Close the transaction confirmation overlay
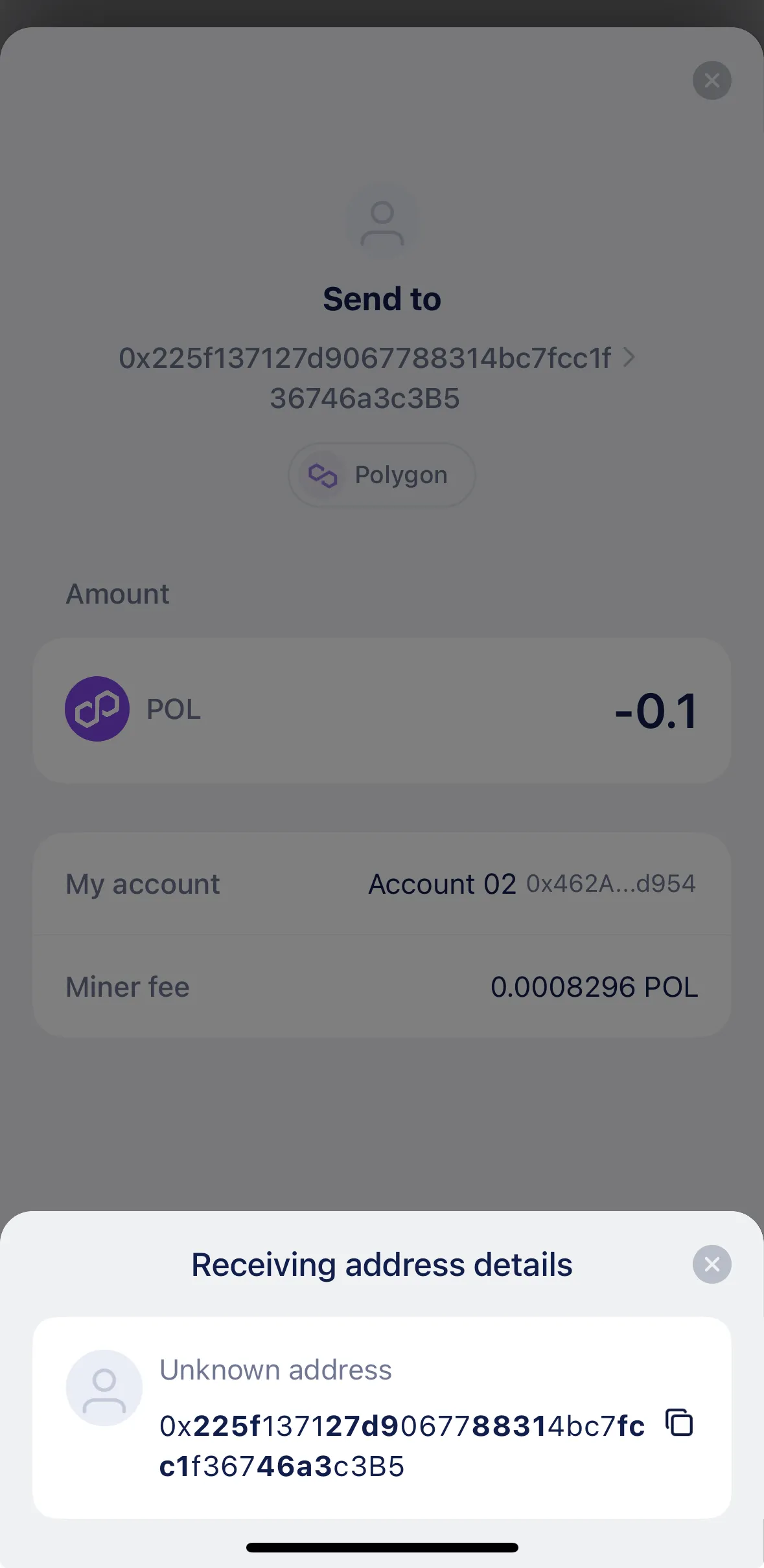This screenshot has width=764, height=1568. tap(712, 80)
